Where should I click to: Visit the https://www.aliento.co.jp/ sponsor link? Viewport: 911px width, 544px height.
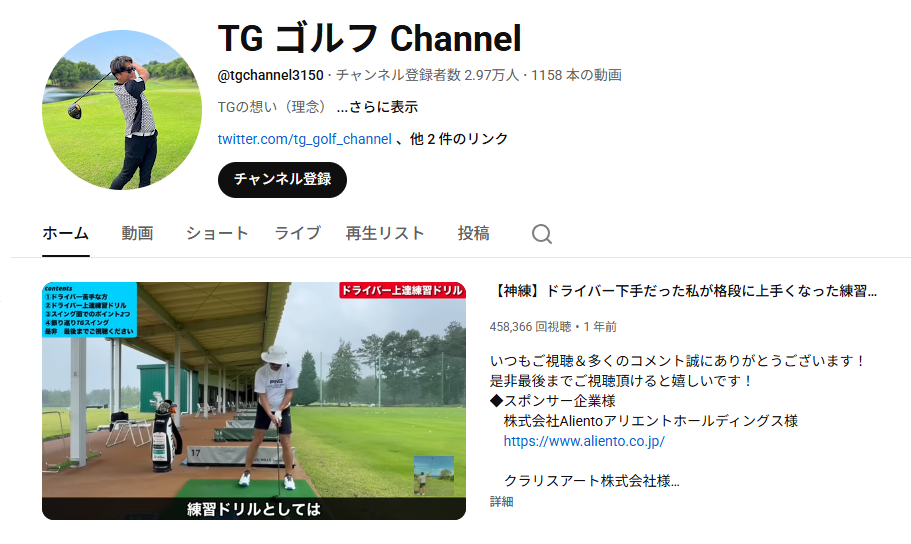[584, 441]
